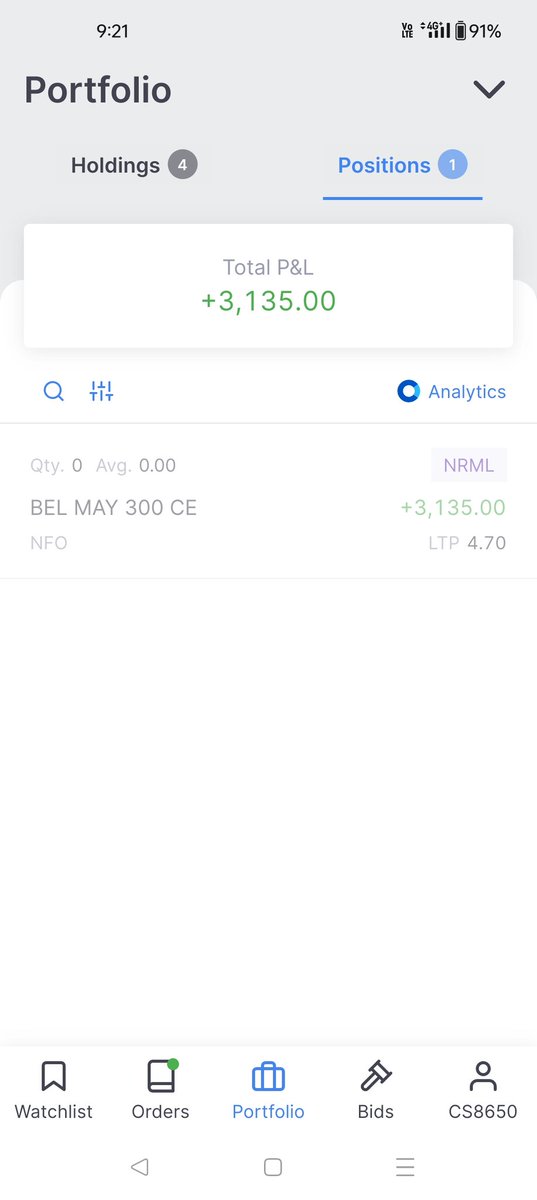Go to the system home screen

pos(272,1166)
